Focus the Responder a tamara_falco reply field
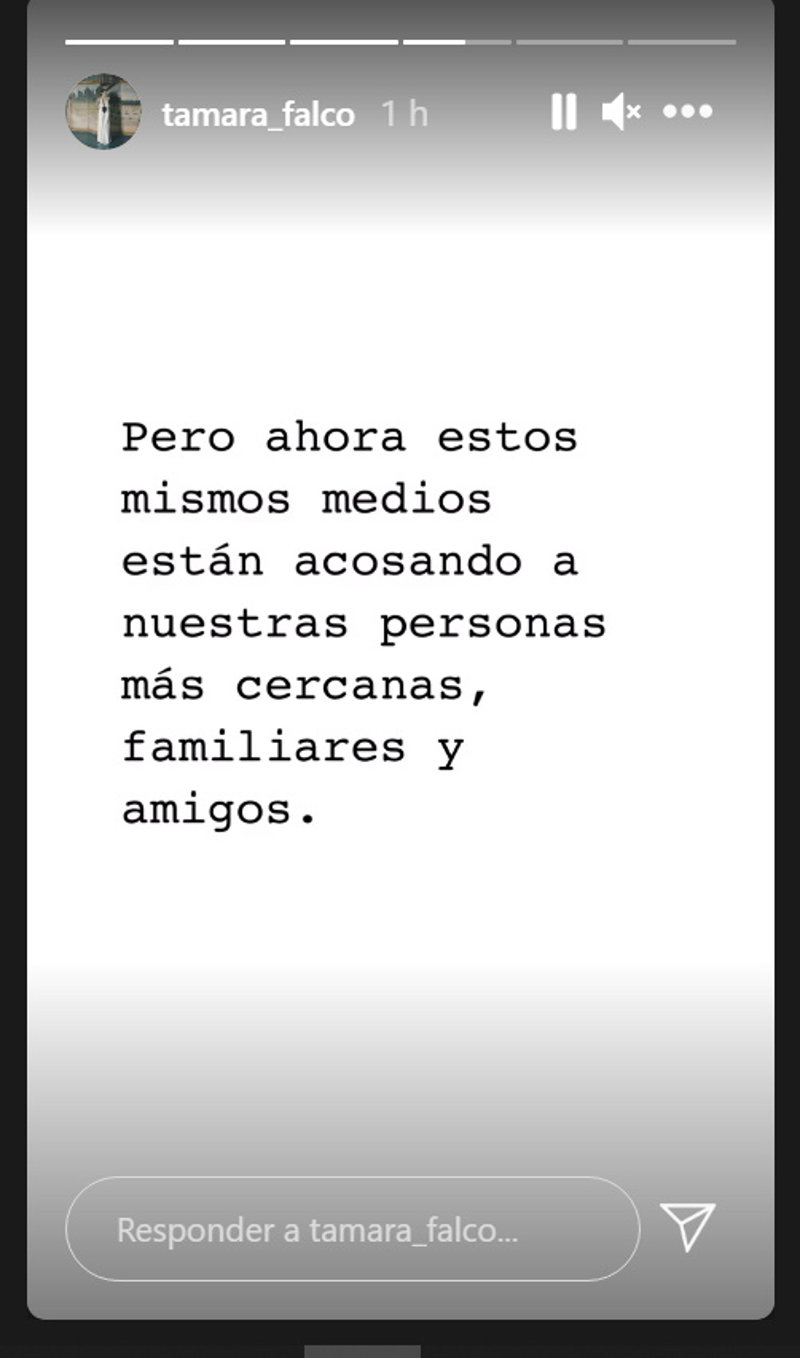 (x=352, y=1229)
